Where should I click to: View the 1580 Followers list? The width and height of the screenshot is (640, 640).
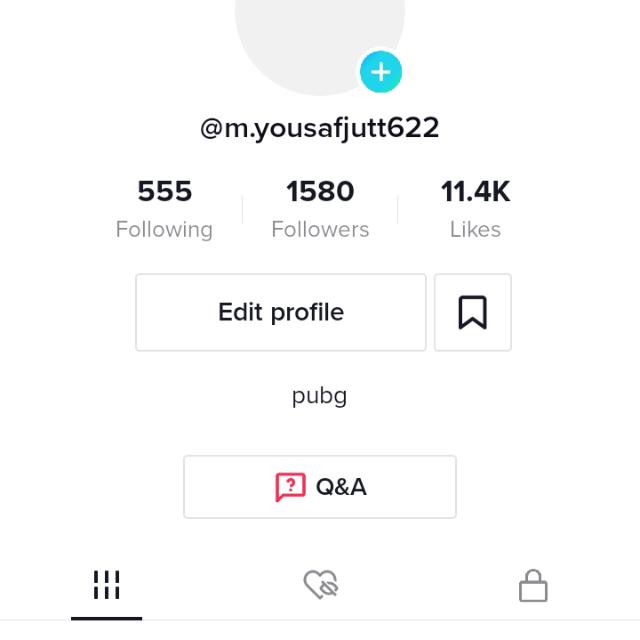pos(320,209)
